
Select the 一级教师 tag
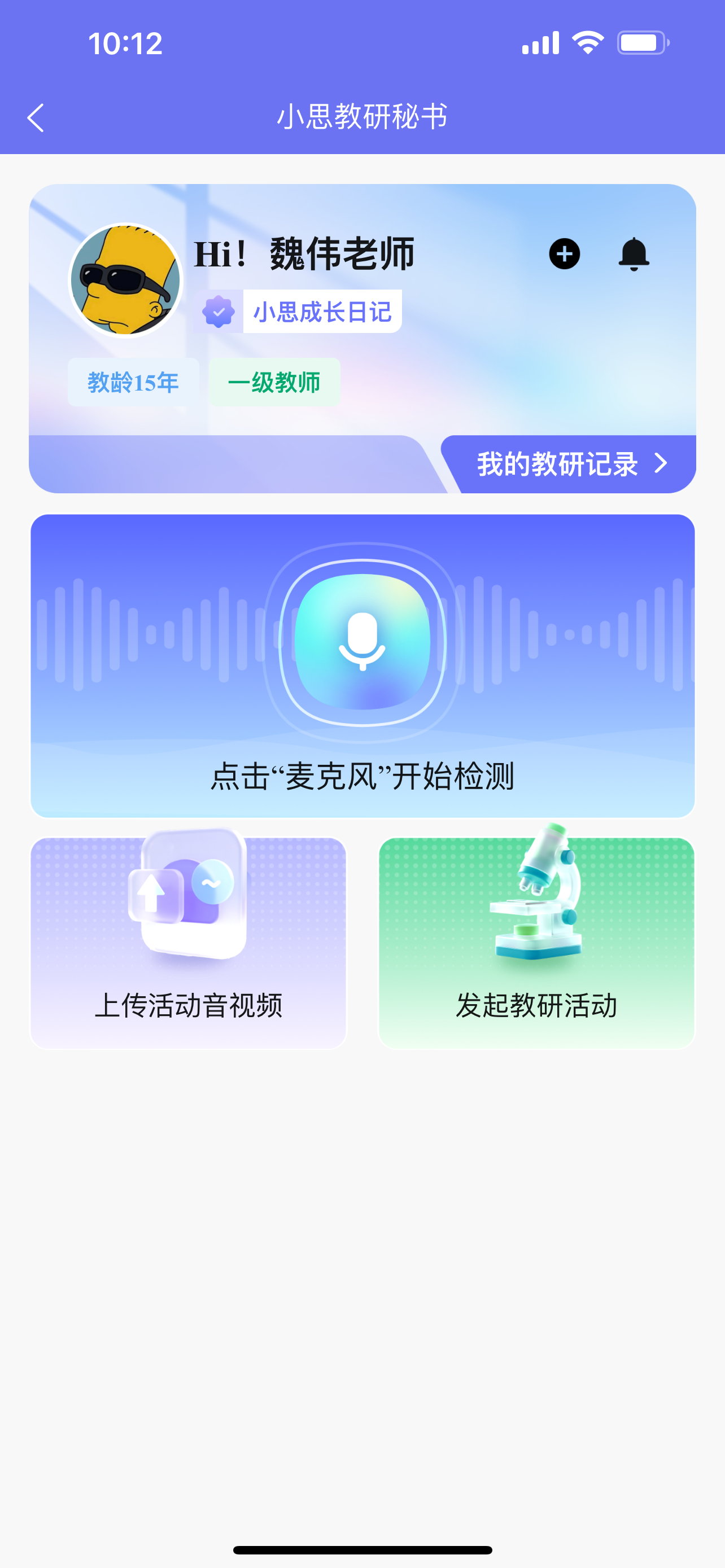(274, 382)
